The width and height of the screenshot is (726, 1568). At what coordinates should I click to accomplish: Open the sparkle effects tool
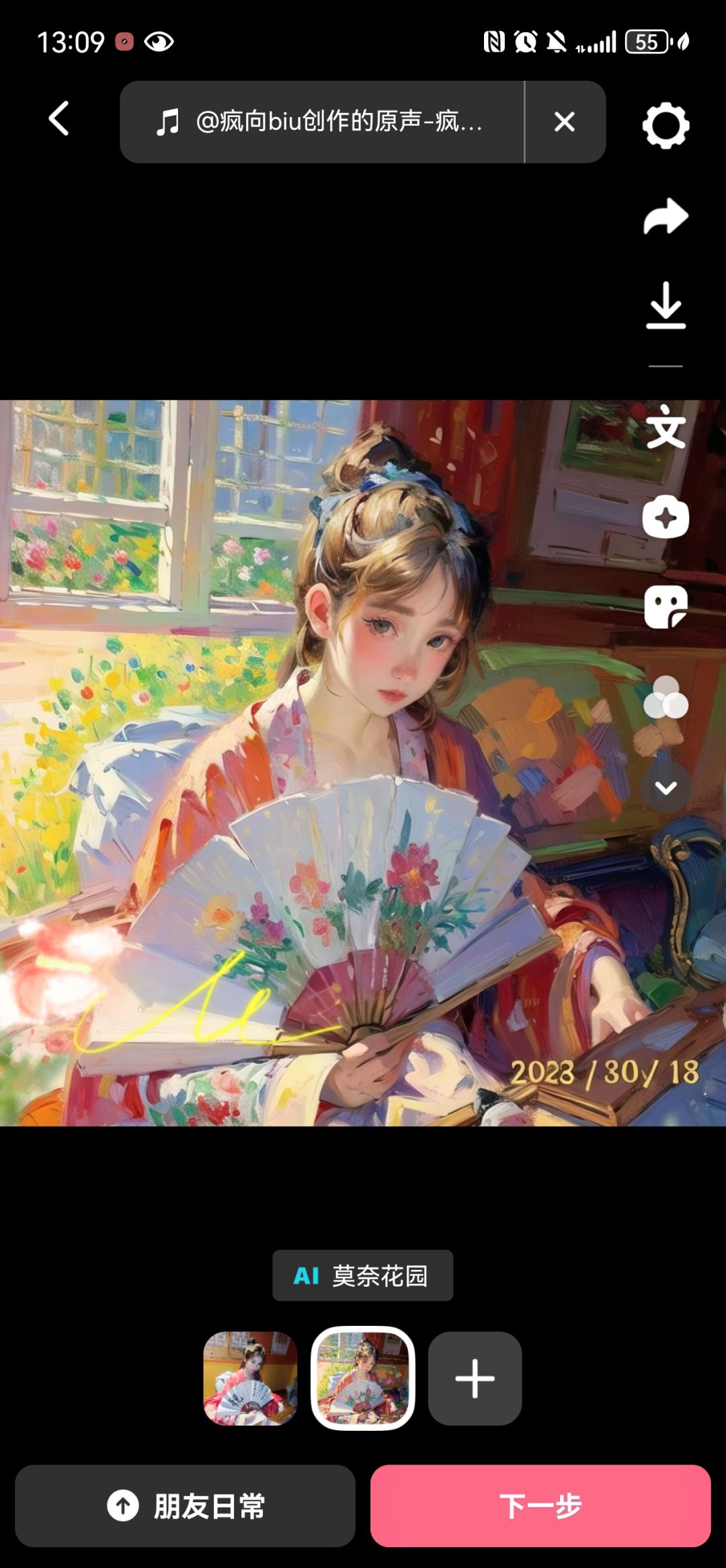click(x=665, y=517)
